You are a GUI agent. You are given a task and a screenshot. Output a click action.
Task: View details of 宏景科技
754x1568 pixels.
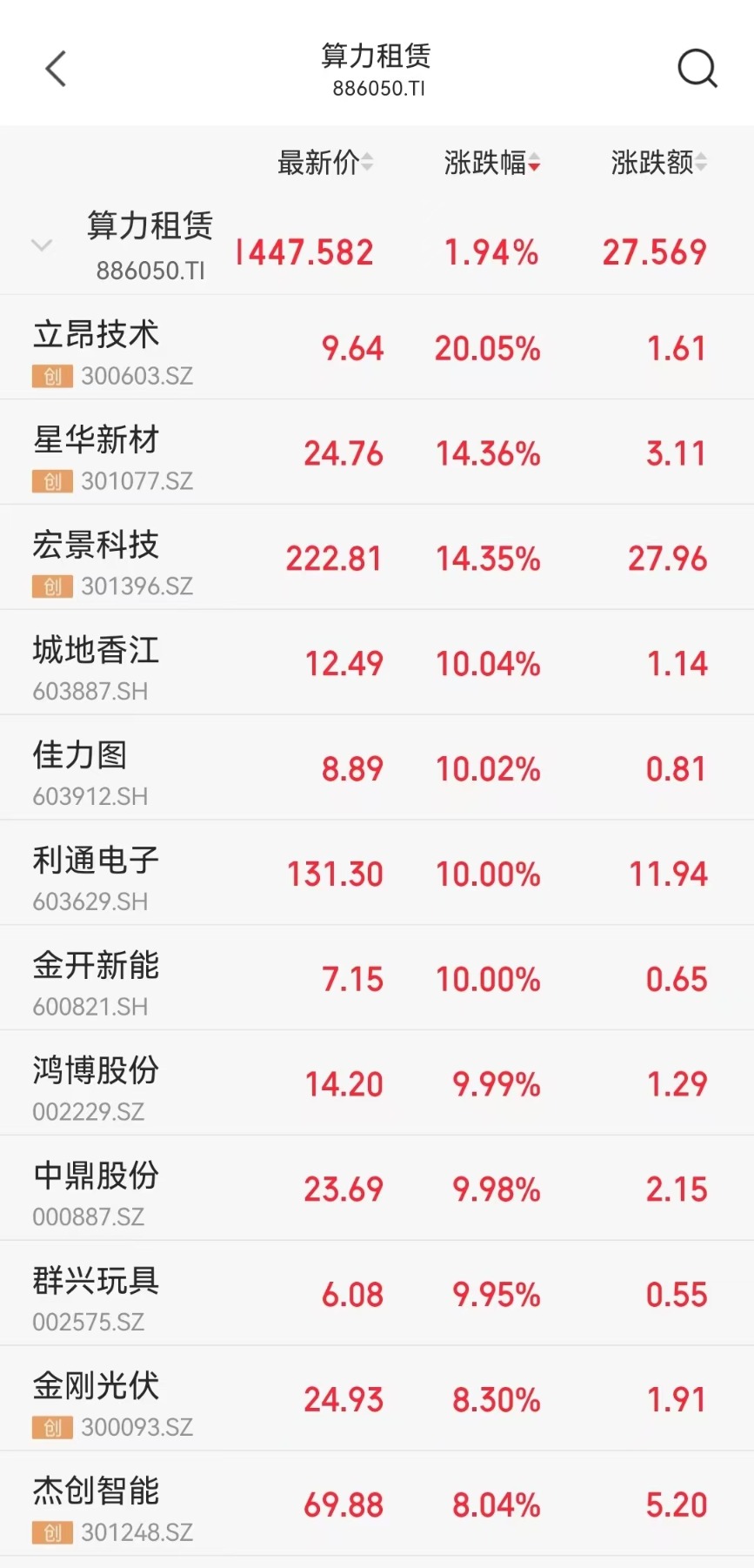[x=377, y=558]
